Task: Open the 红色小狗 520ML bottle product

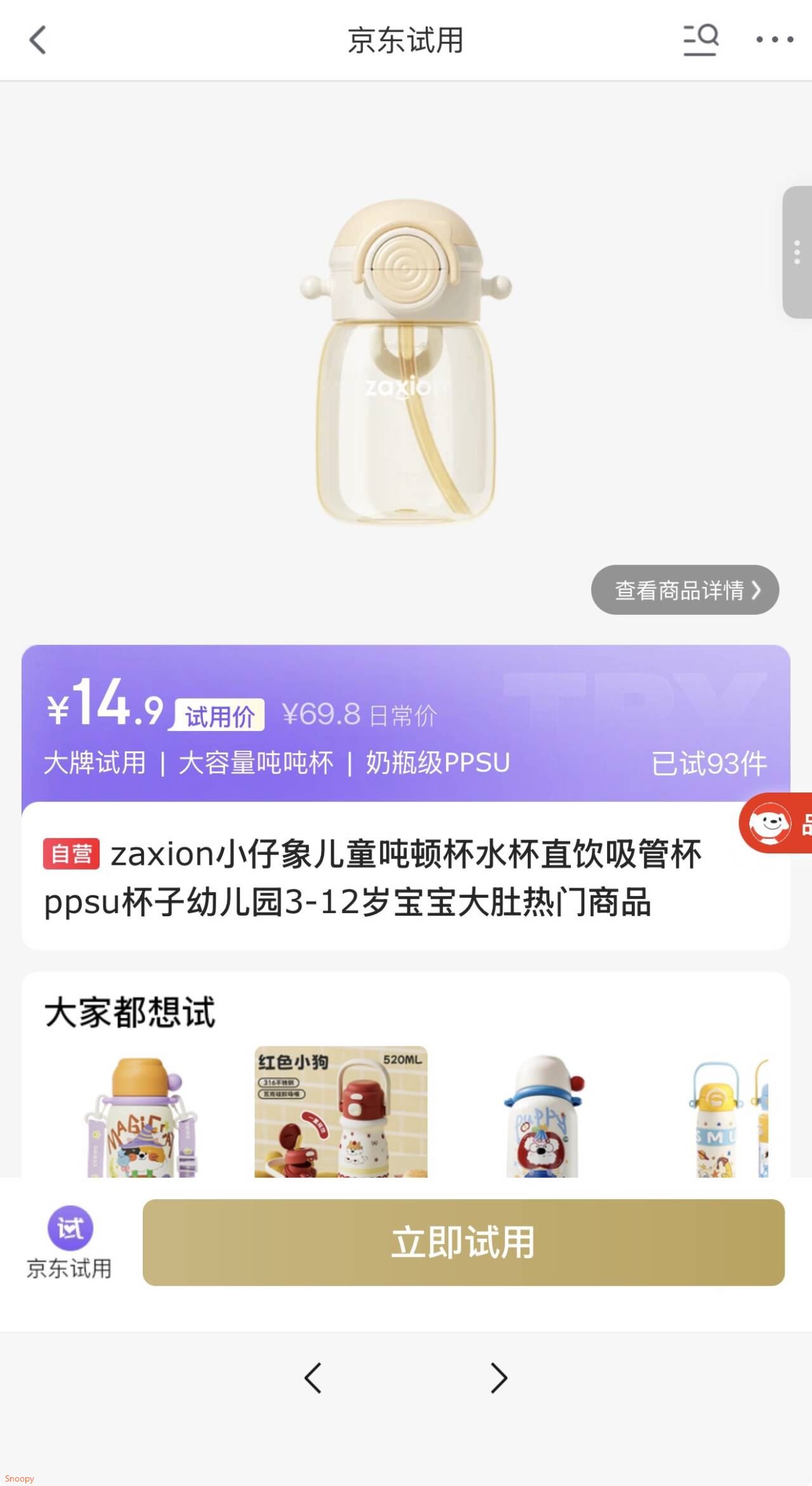Action: [x=341, y=1112]
